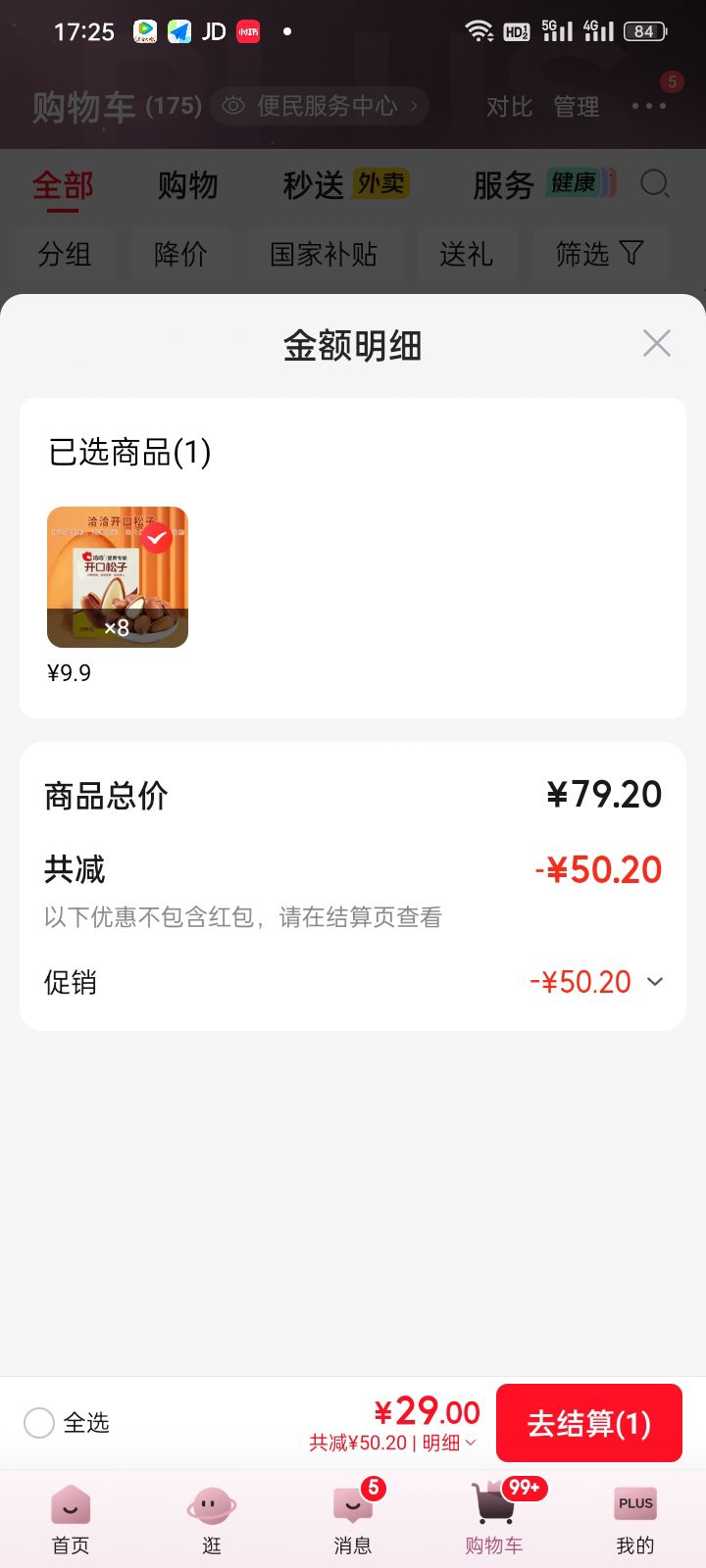Open the 我的 PLUS profile tab
This screenshot has width=706, height=1568.
click(635, 1519)
